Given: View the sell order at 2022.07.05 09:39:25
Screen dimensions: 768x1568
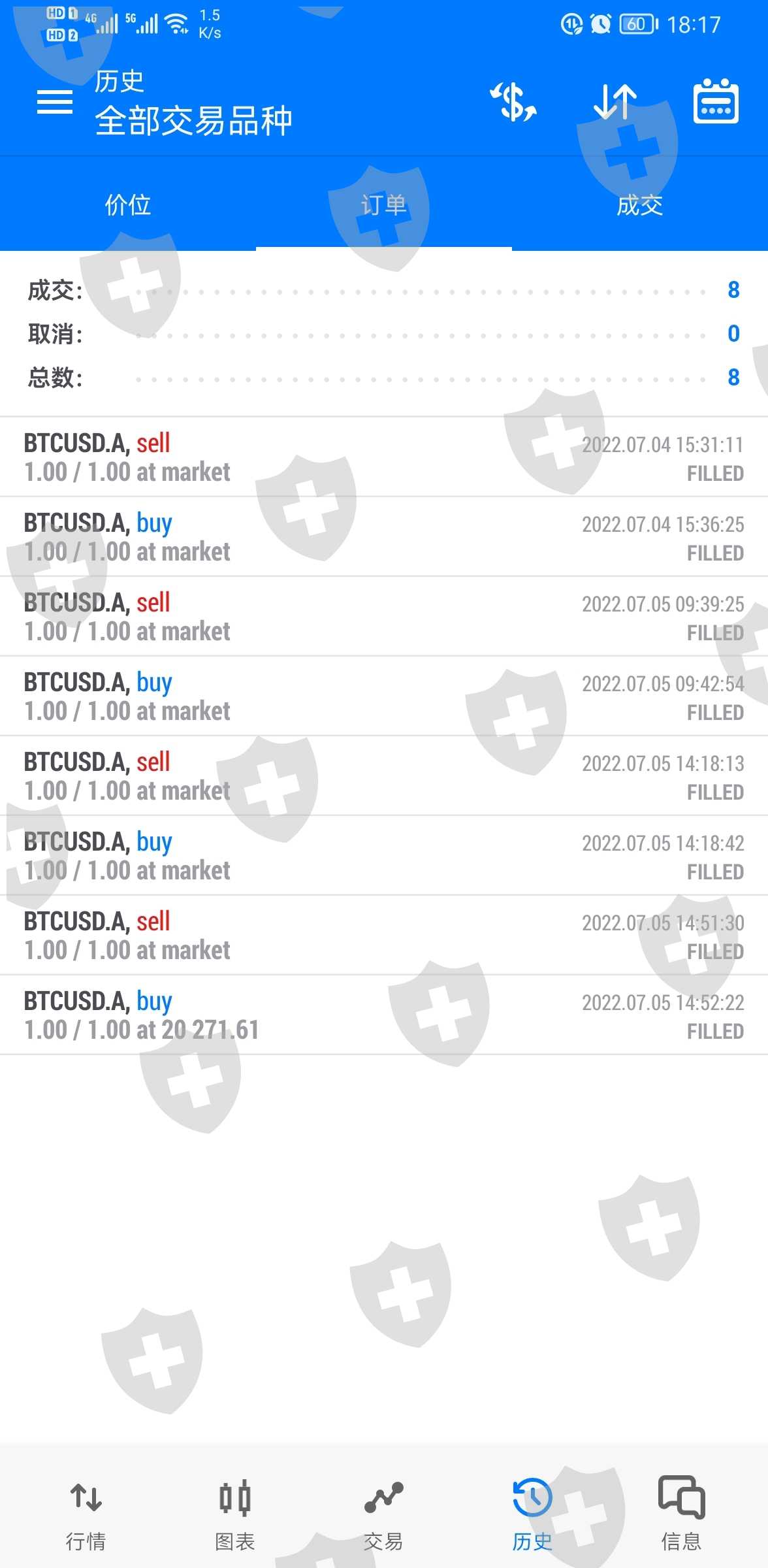Looking at the screenshot, I should (384, 617).
